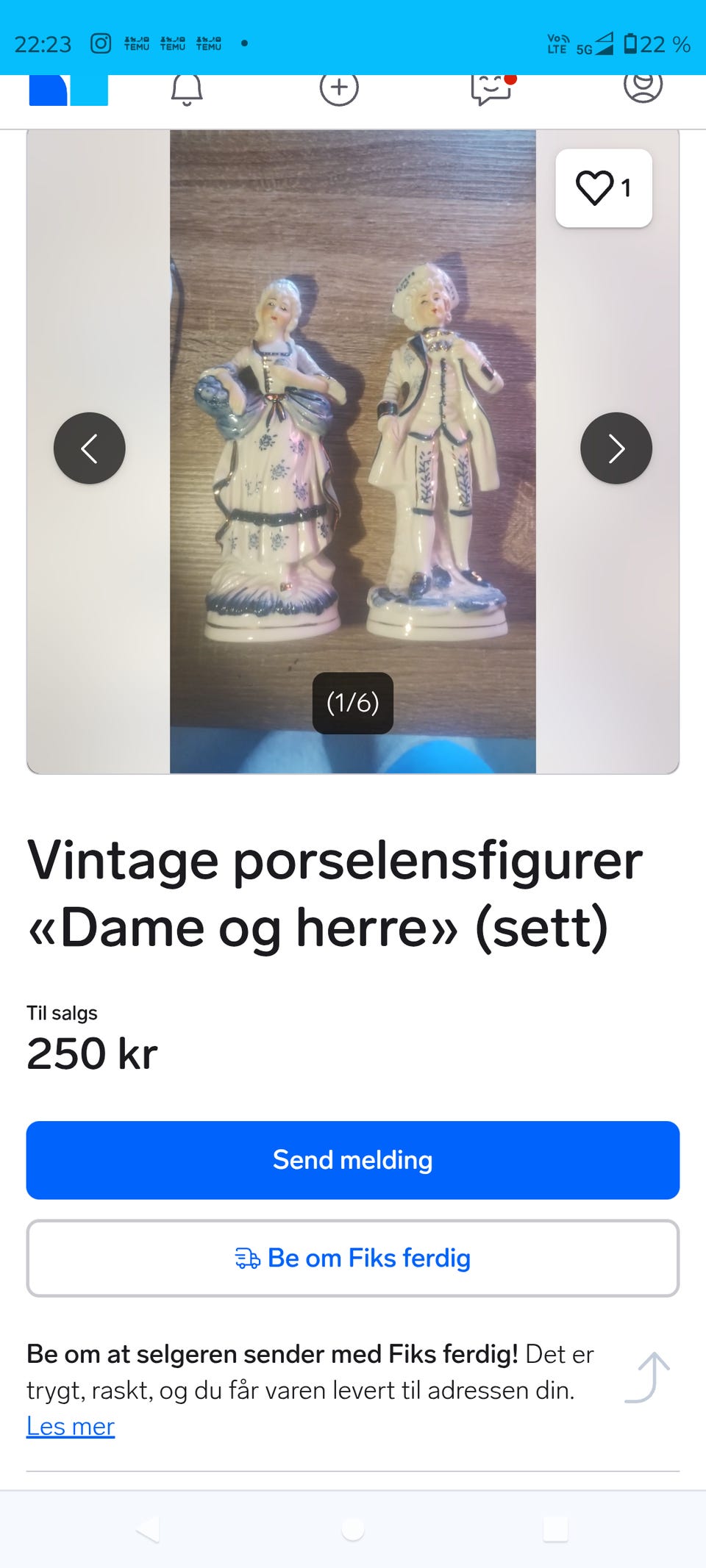Open messages with the chat bubble icon
706x1568 pixels.
(x=491, y=90)
